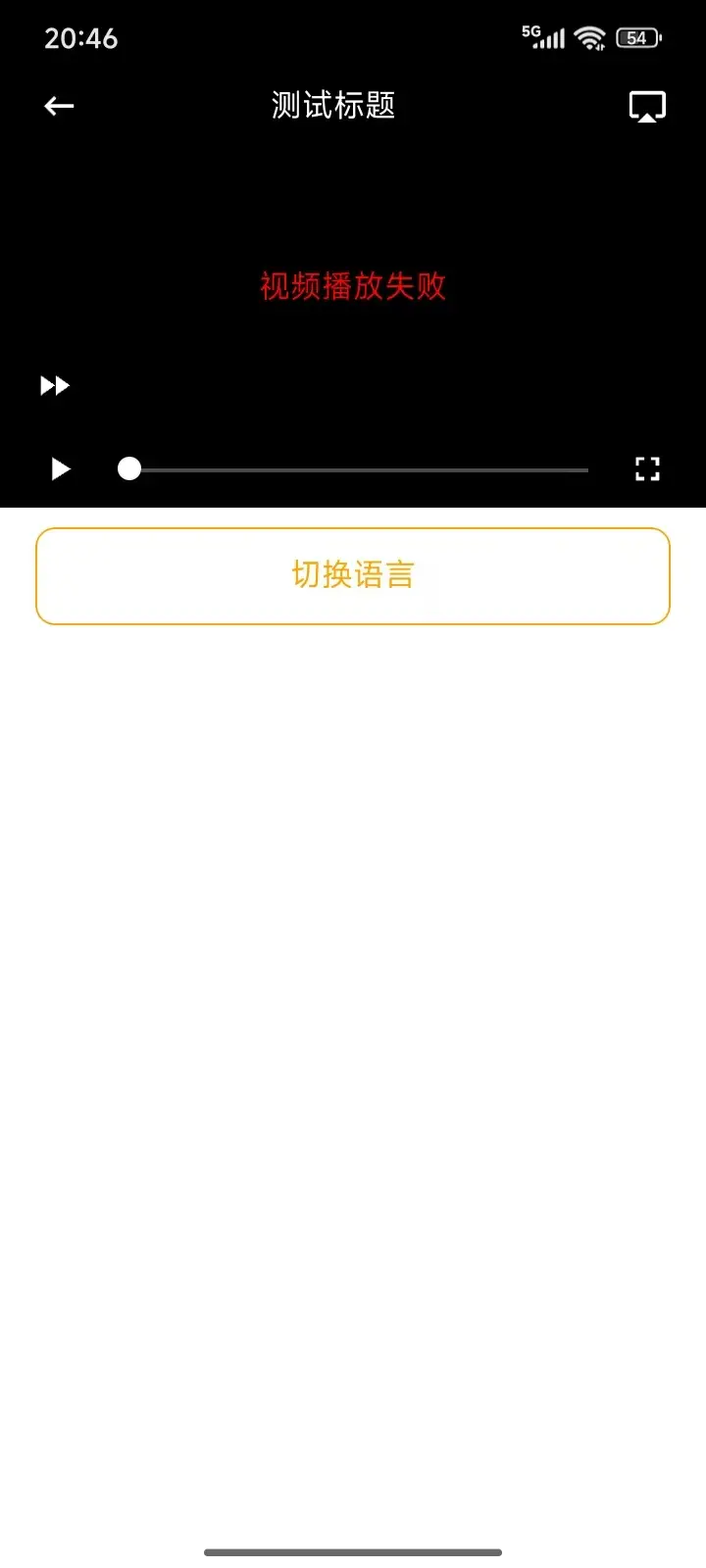
Task: Start video playback
Action: point(61,469)
